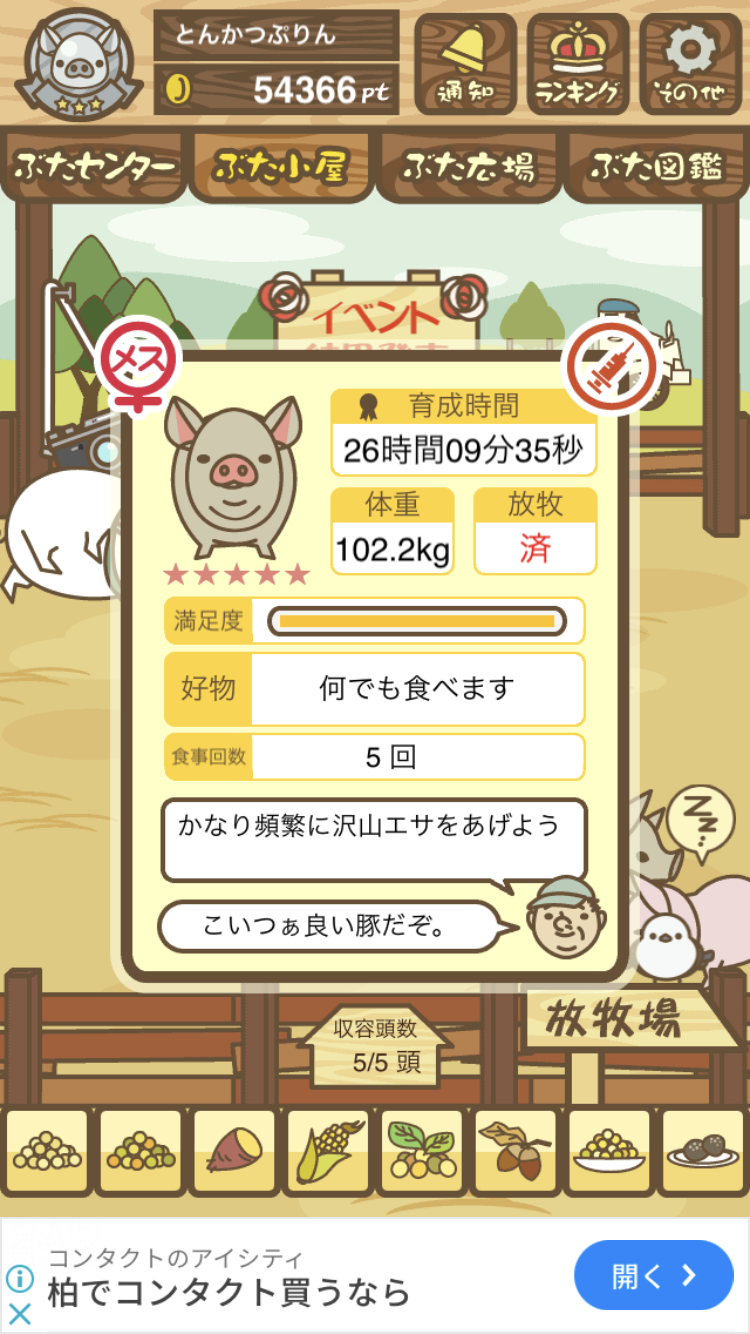Image resolution: width=750 pixels, height=1334 pixels.
Task: Open the 通知 notifications bell
Action: [x=465, y=64]
